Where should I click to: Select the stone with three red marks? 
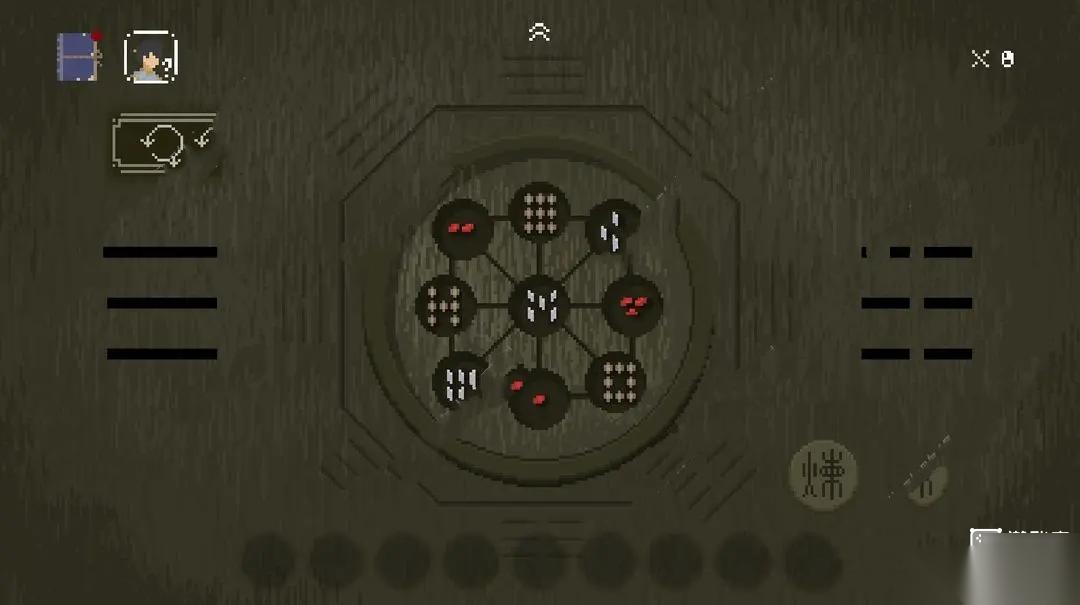click(632, 304)
